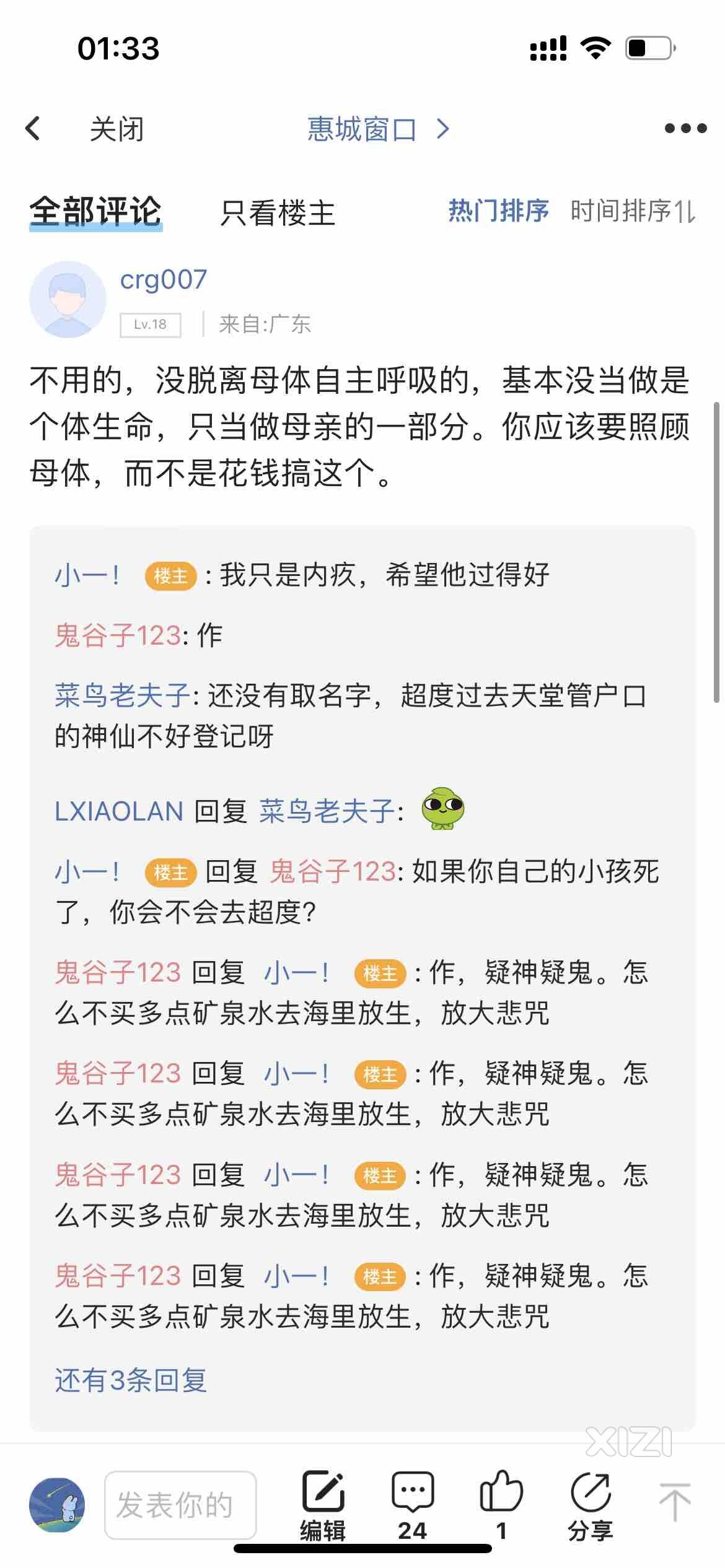Sort comments by 热门排序
The height and width of the screenshot is (1568, 725).
[498, 211]
